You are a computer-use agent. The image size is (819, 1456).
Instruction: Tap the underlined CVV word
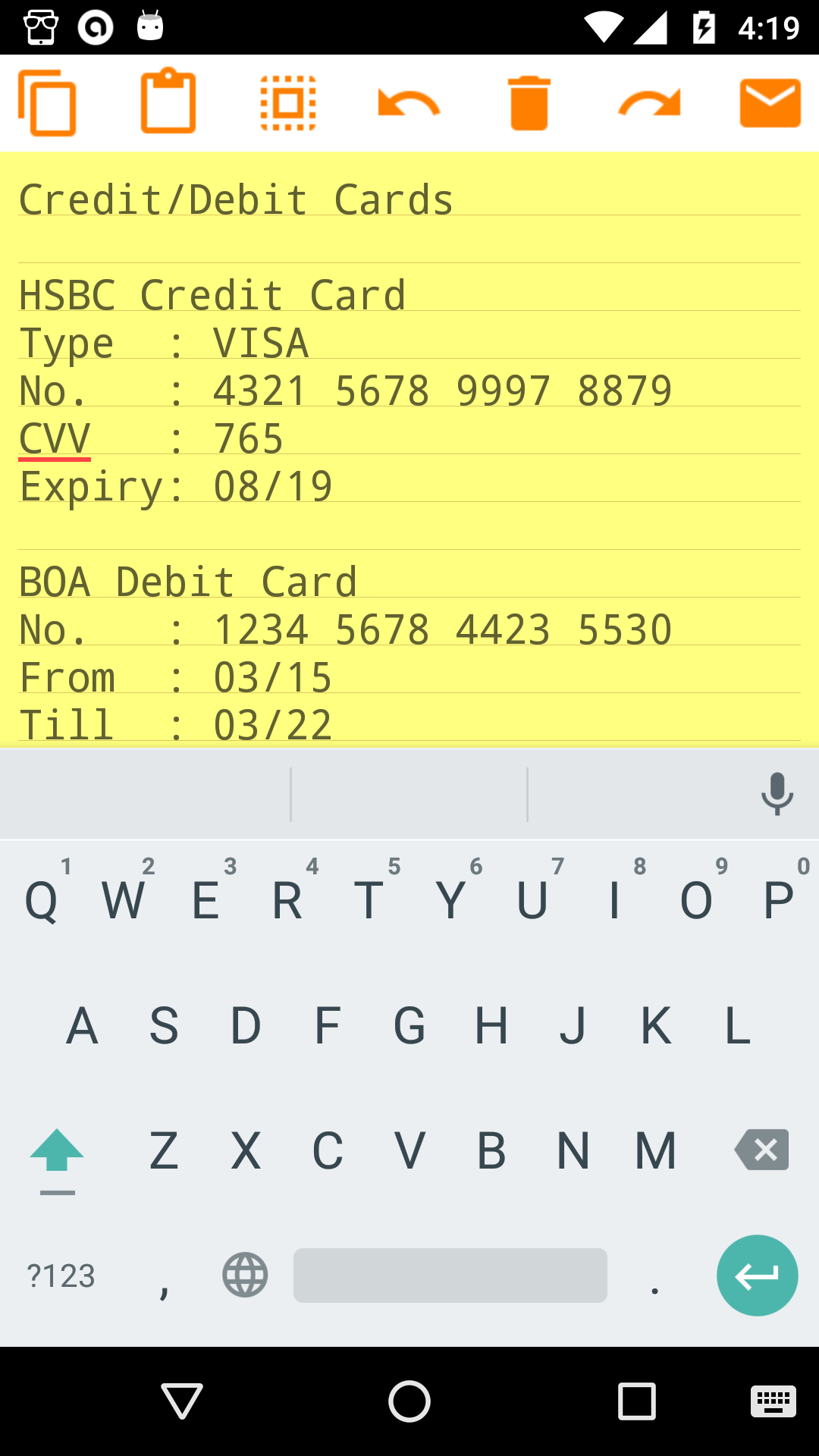[53, 438]
